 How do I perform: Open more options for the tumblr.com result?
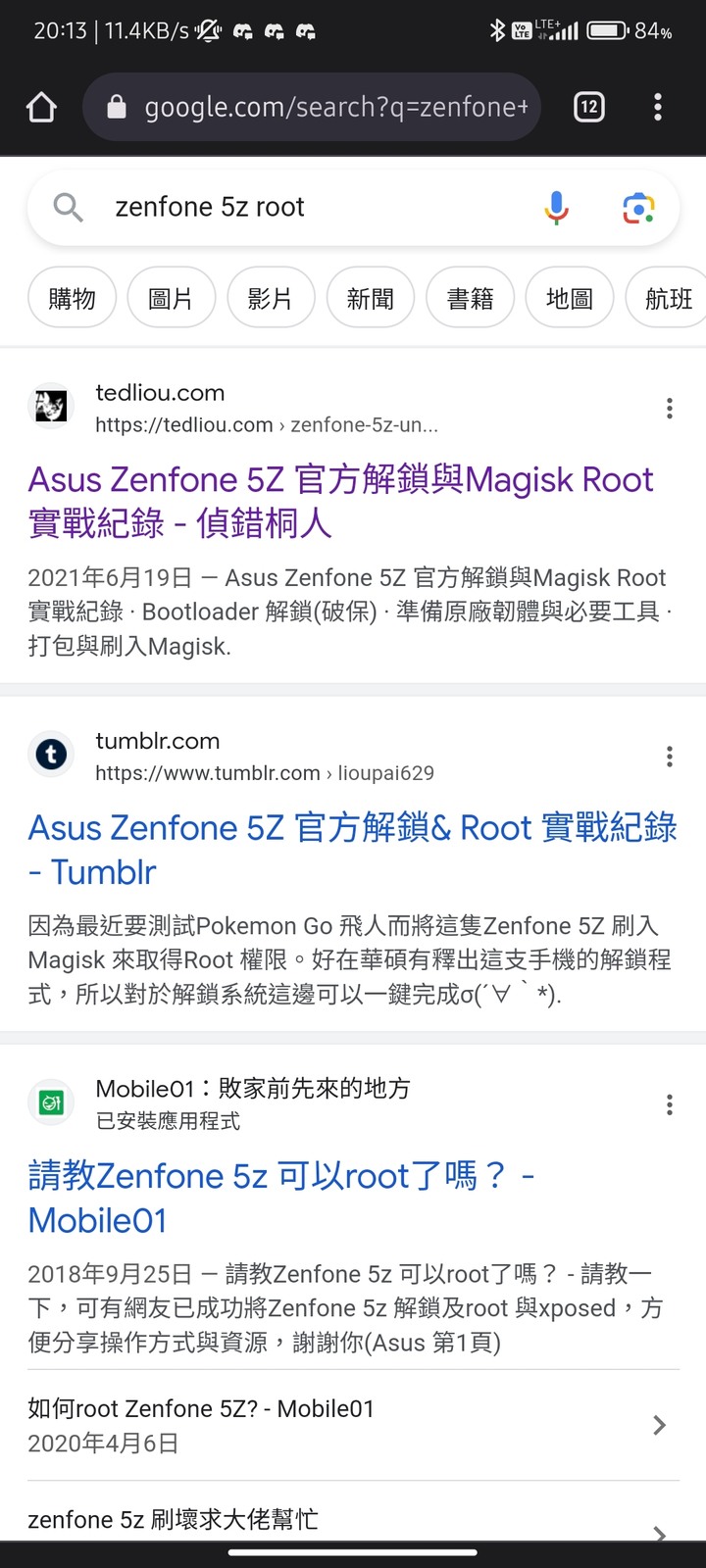[670, 756]
